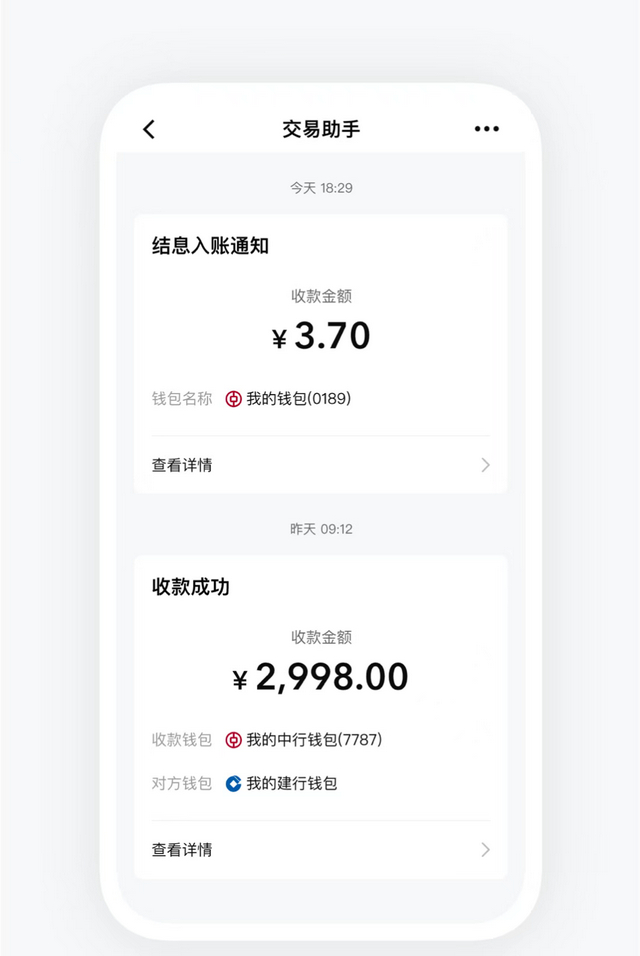Go back from 交易助手
The image size is (640, 956).
click(x=149, y=129)
